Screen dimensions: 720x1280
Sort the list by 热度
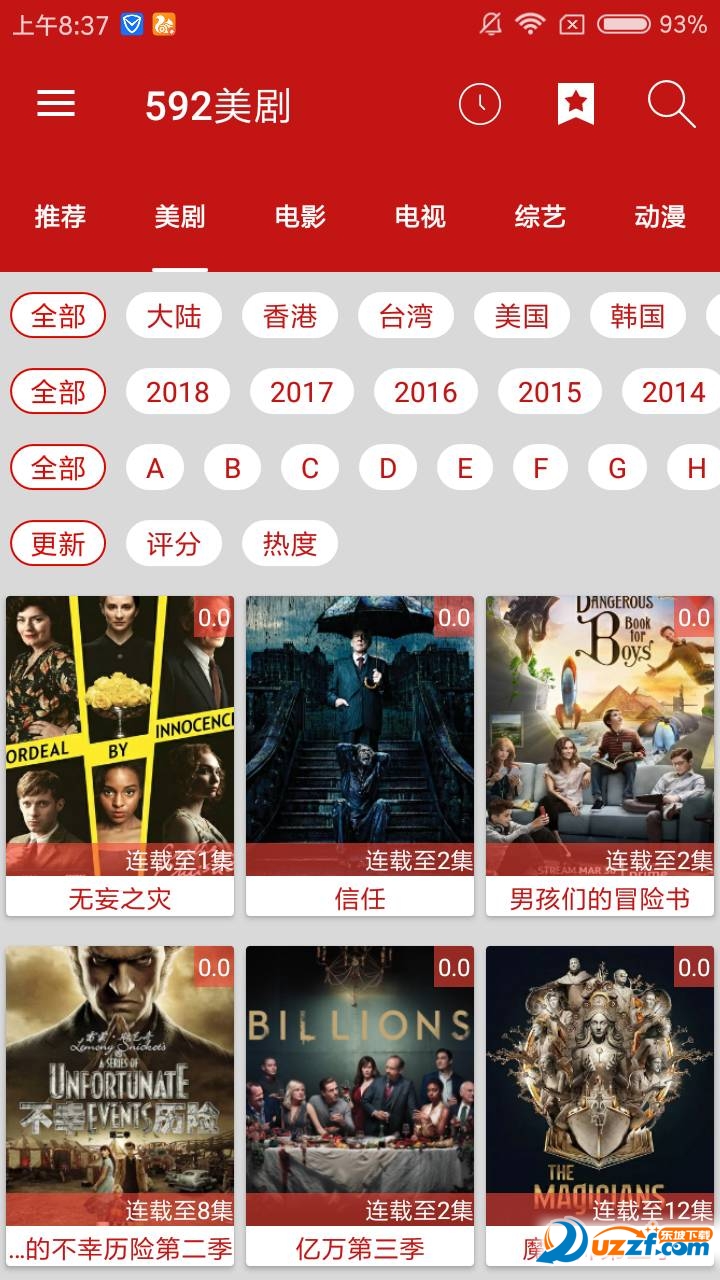point(290,544)
